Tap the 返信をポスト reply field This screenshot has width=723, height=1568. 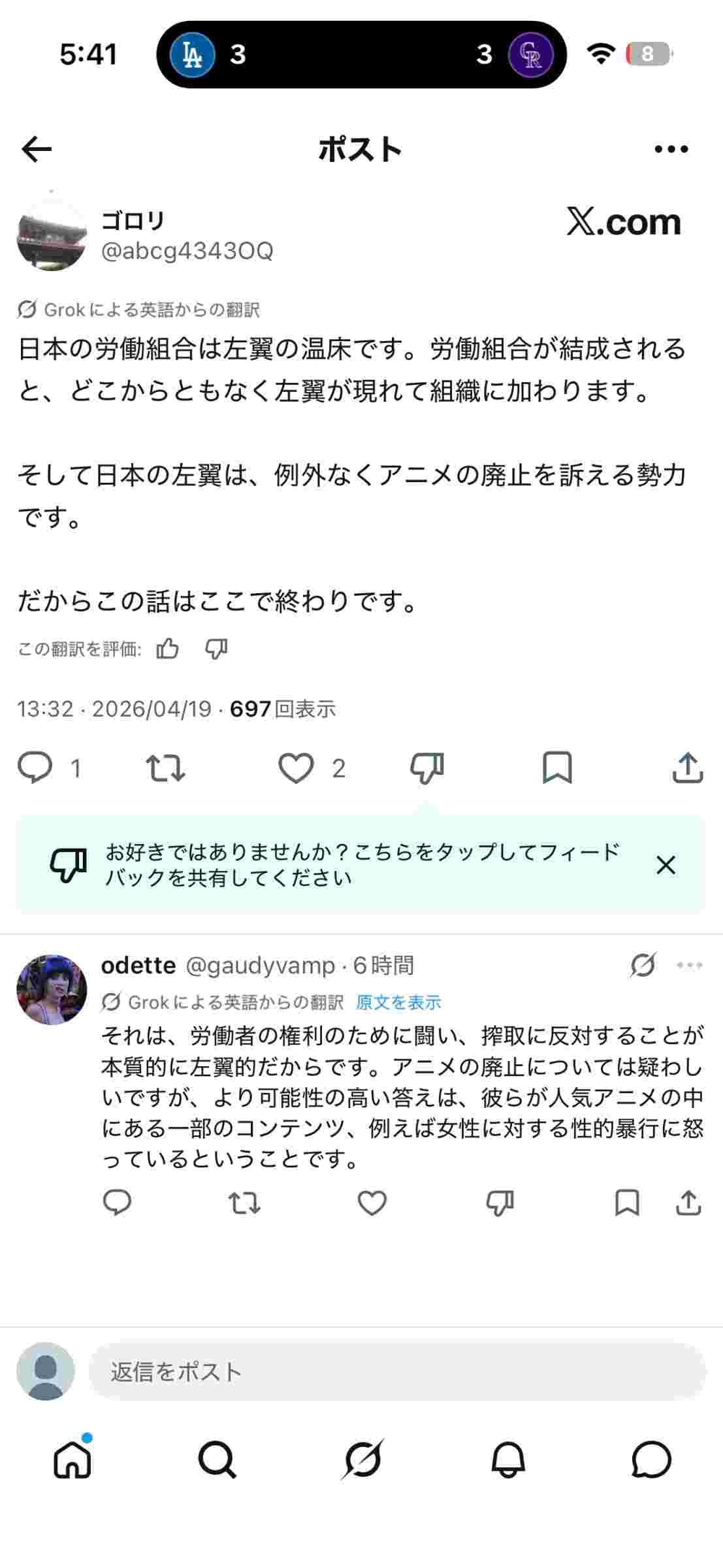coord(397,1371)
